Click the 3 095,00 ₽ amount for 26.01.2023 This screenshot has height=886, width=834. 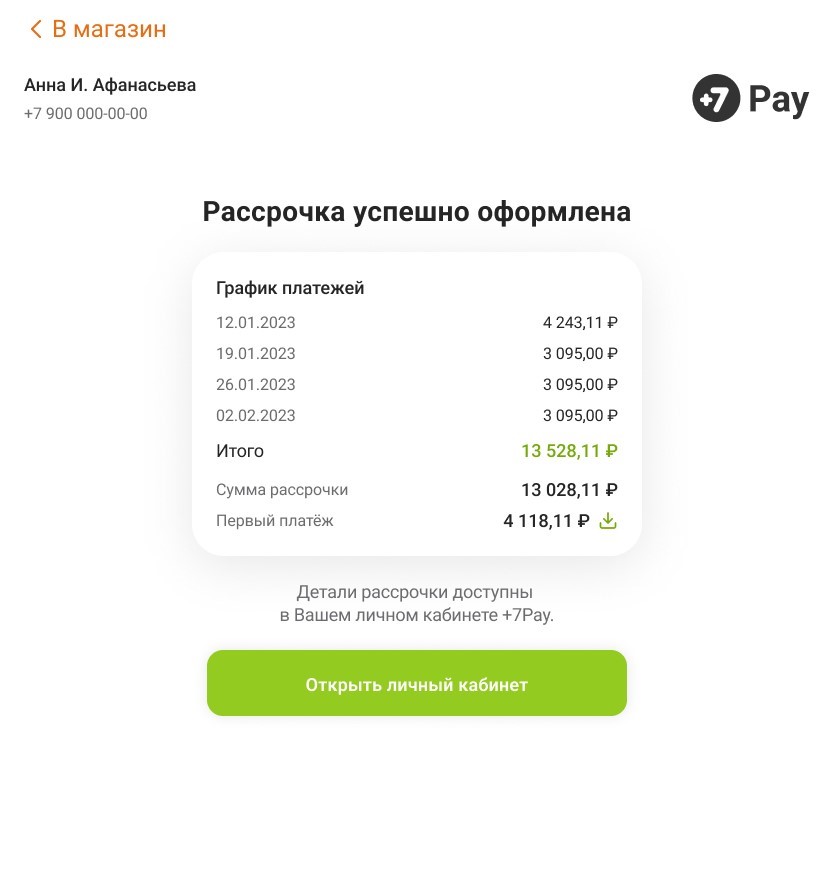pyautogui.click(x=578, y=384)
